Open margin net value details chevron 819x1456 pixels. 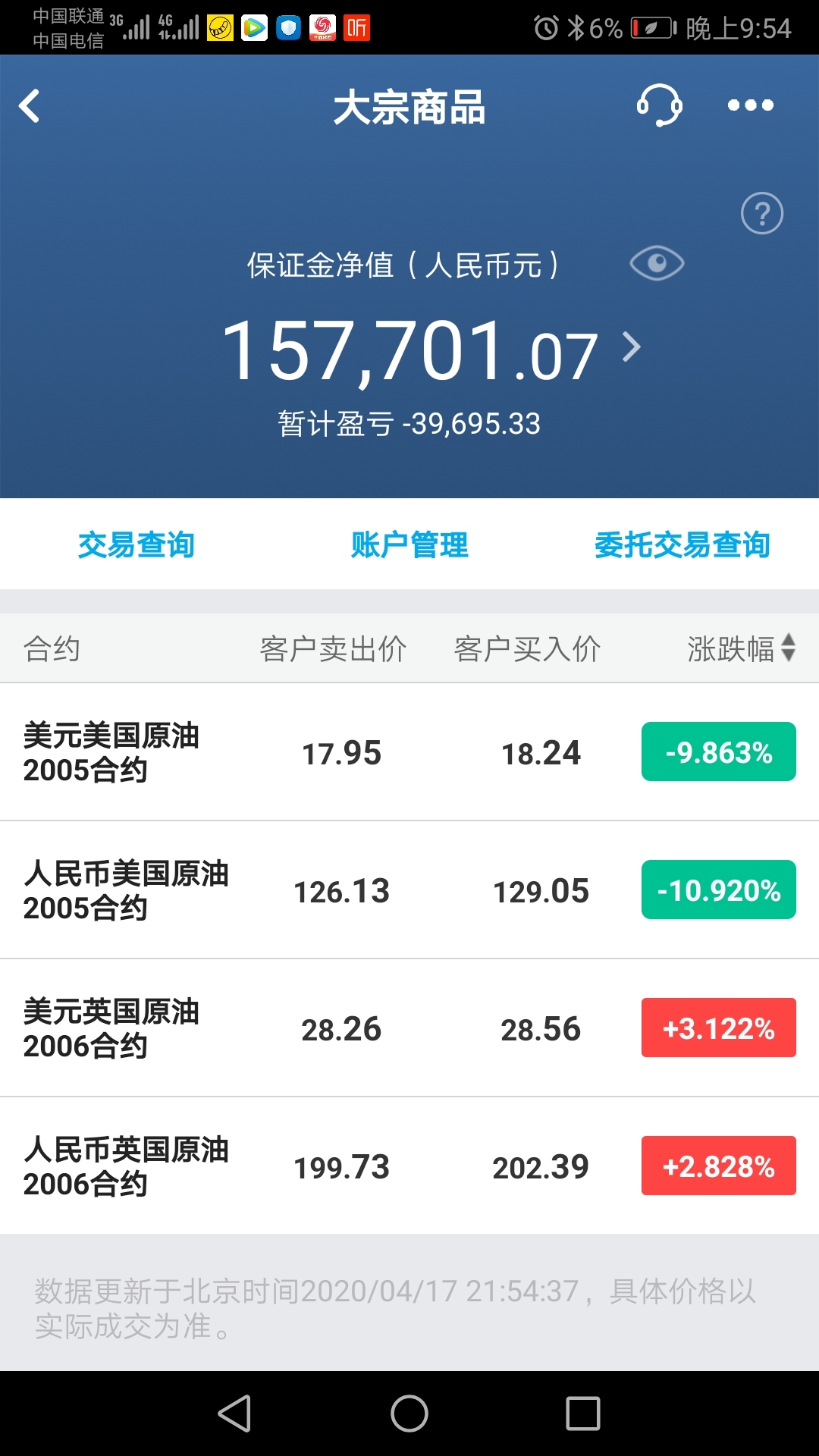[x=632, y=347]
